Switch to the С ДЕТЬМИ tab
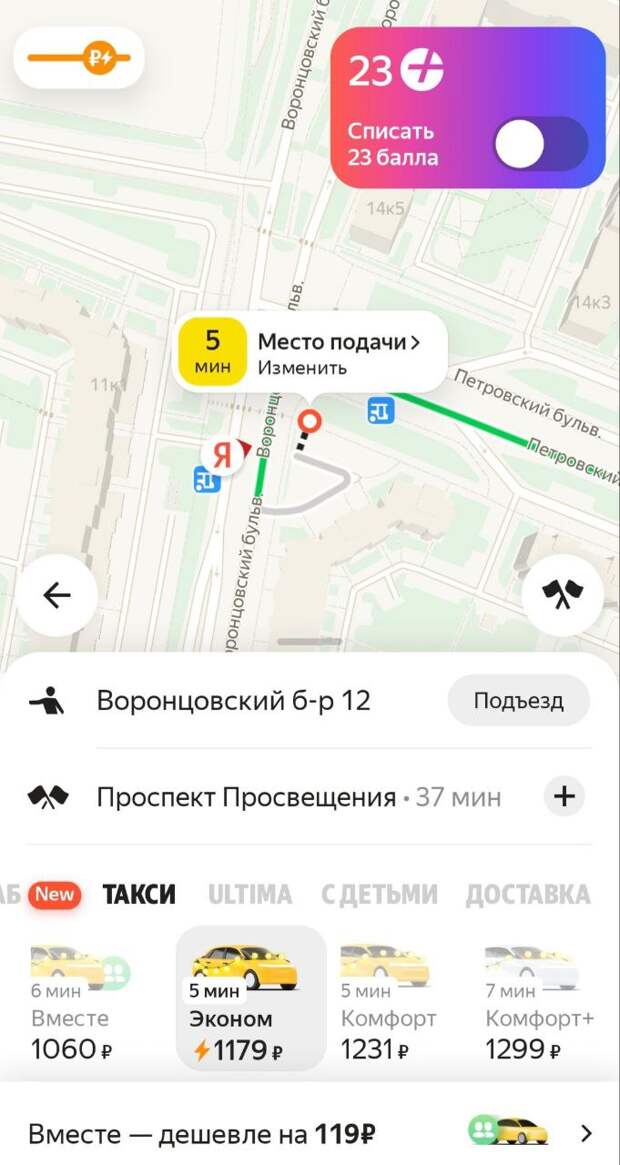This screenshot has width=620, height=1165. (379, 894)
